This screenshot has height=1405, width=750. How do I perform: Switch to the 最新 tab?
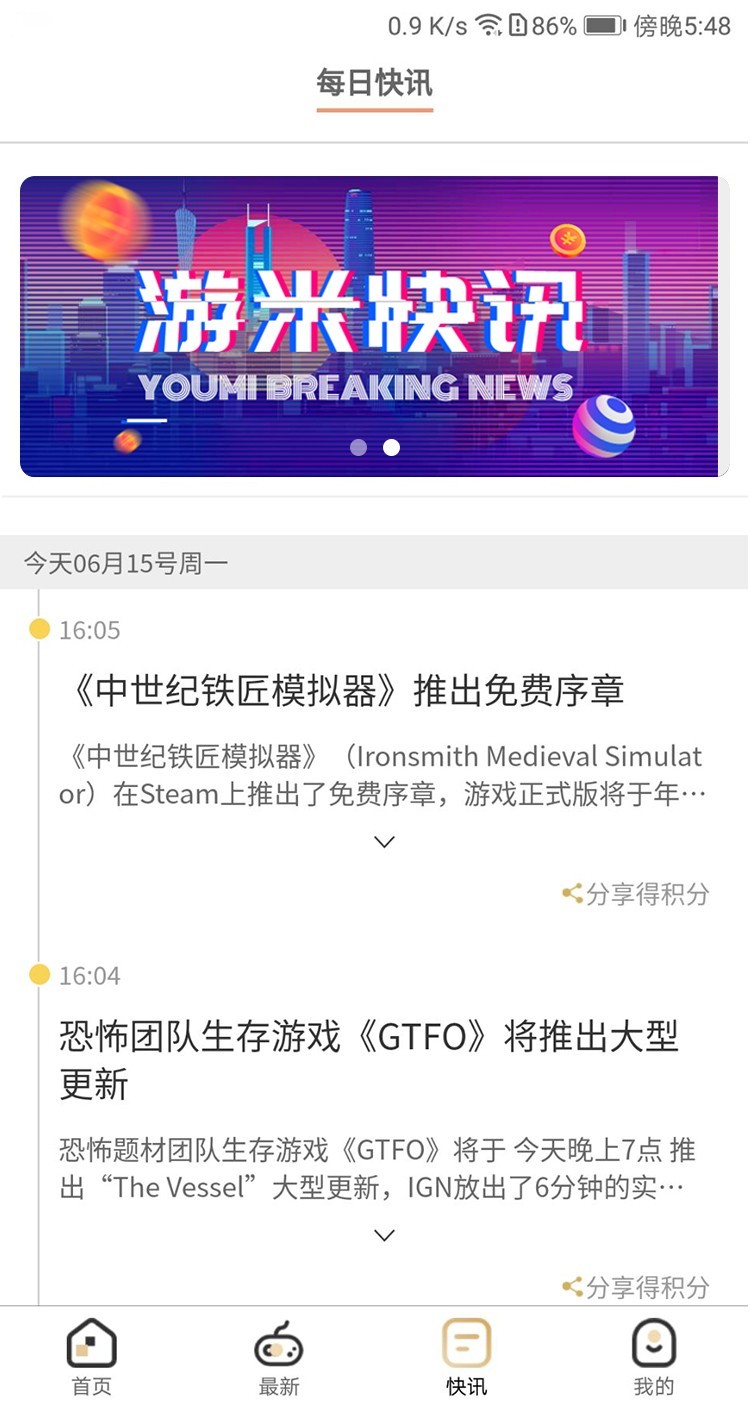(279, 1356)
